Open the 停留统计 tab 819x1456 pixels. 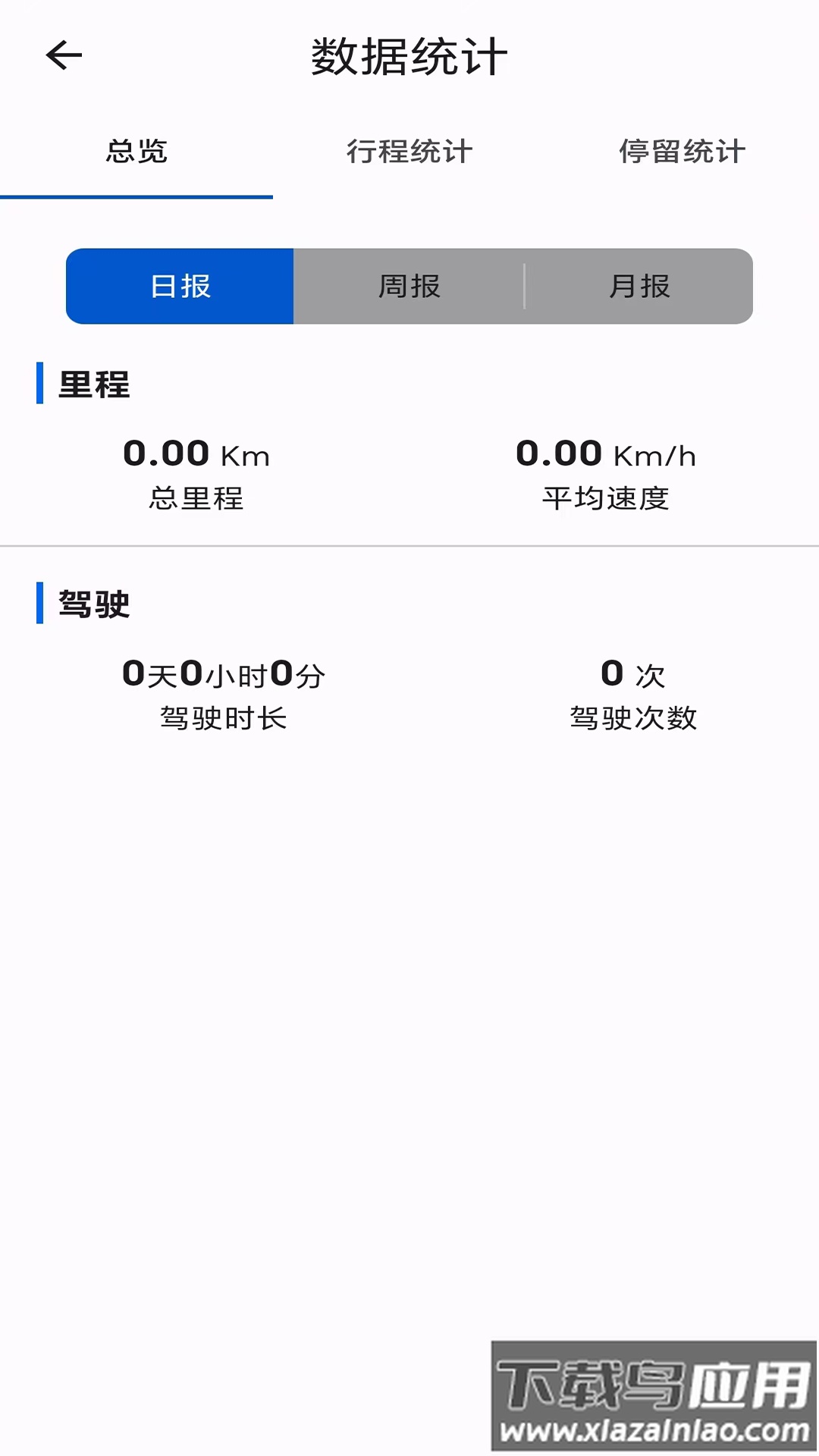pyautogui.click(x=682, y=152)
